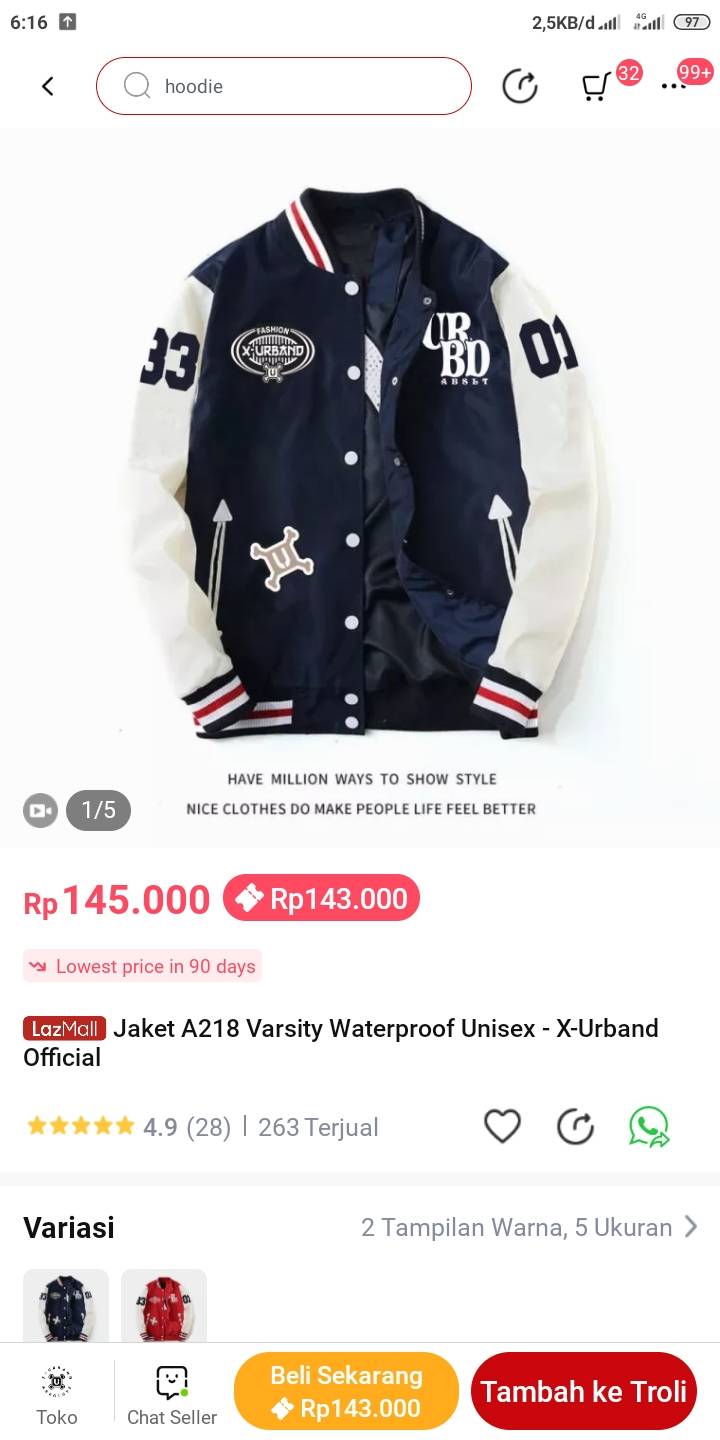Play the product video
720x1440 pixels.
click(x=41, y=810)
